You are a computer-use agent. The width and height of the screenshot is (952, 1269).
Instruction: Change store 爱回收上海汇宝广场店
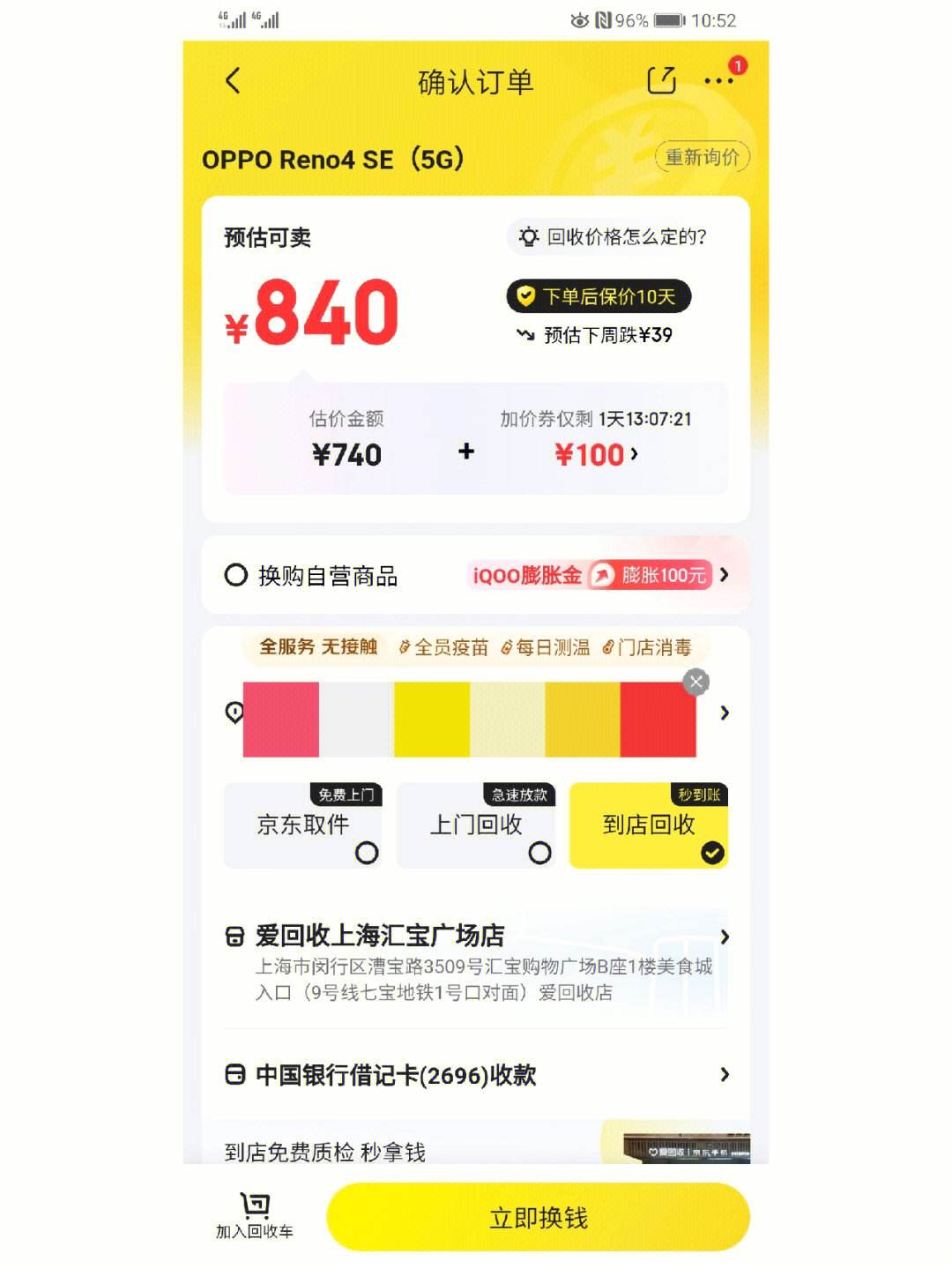476,961
